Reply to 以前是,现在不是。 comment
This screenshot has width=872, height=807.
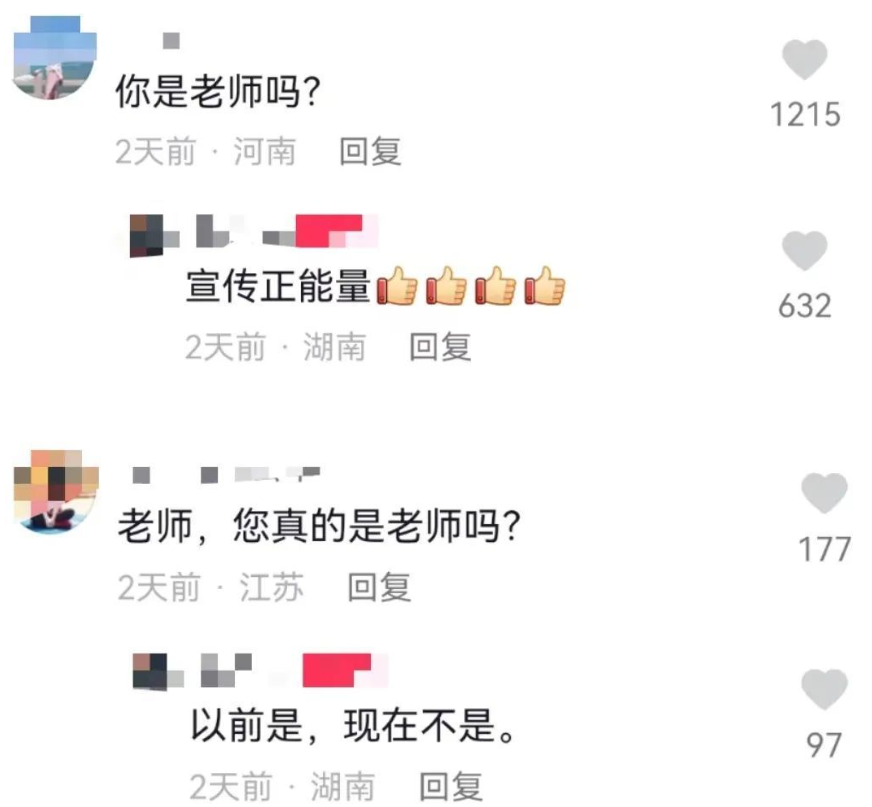click(x=450, y=785)
